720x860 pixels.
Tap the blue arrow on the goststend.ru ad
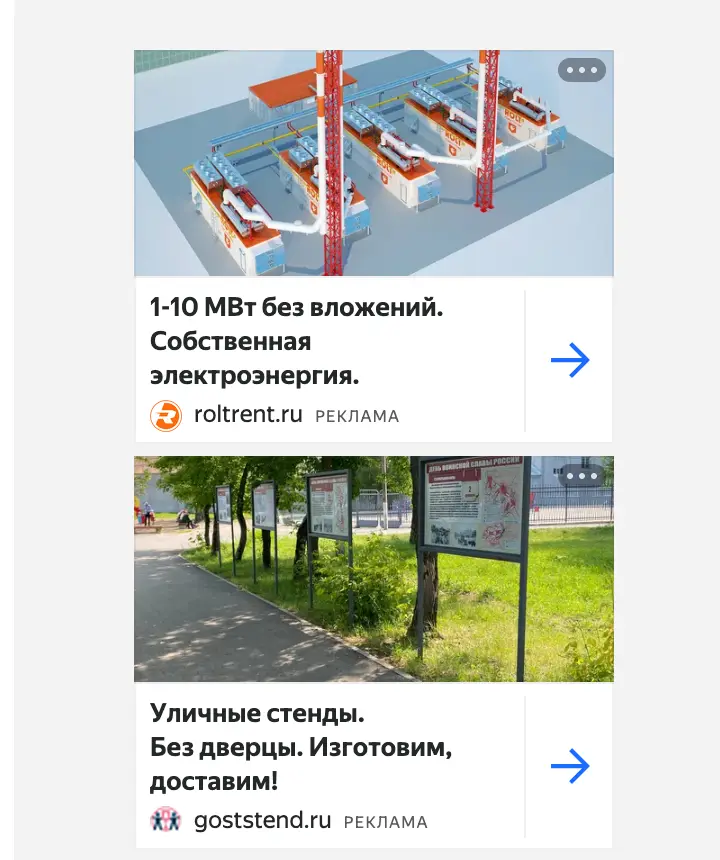pos(570,766)
